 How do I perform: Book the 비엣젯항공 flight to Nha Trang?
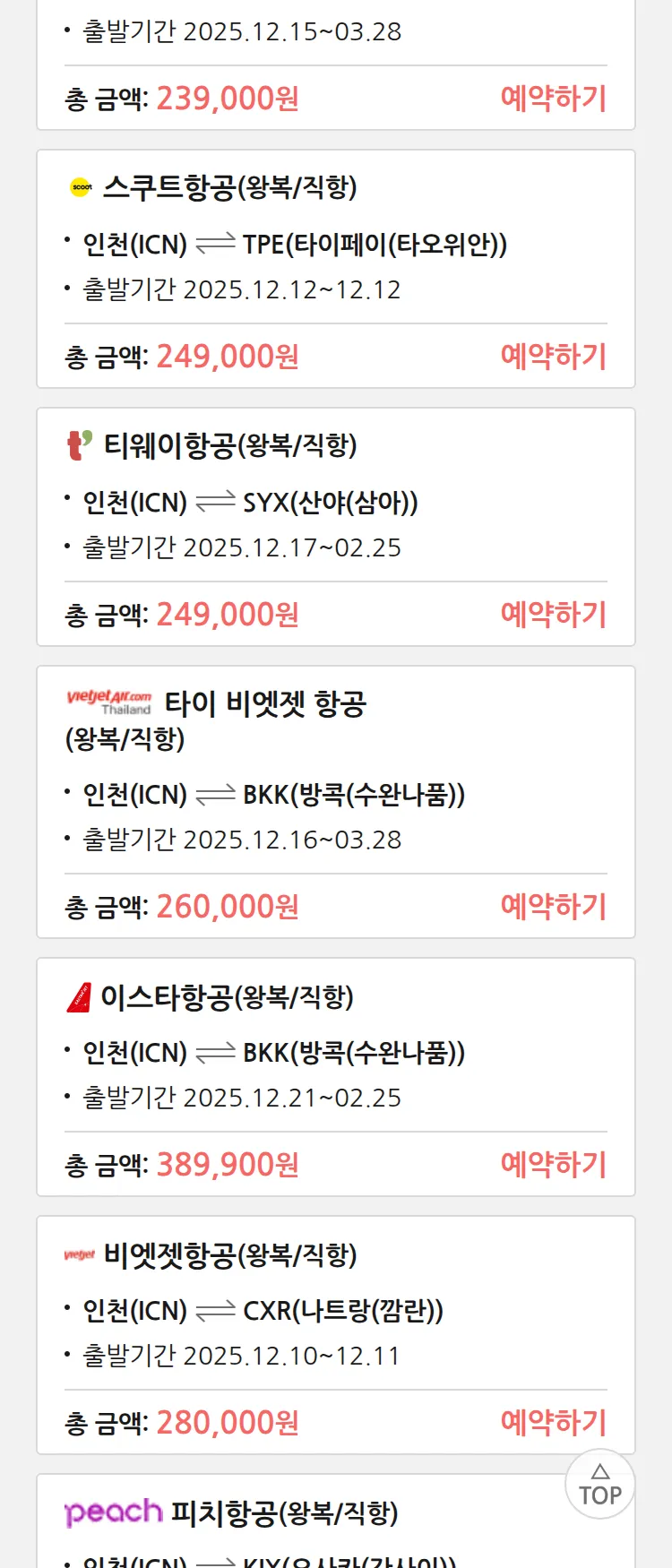(x=553, y=1423)
